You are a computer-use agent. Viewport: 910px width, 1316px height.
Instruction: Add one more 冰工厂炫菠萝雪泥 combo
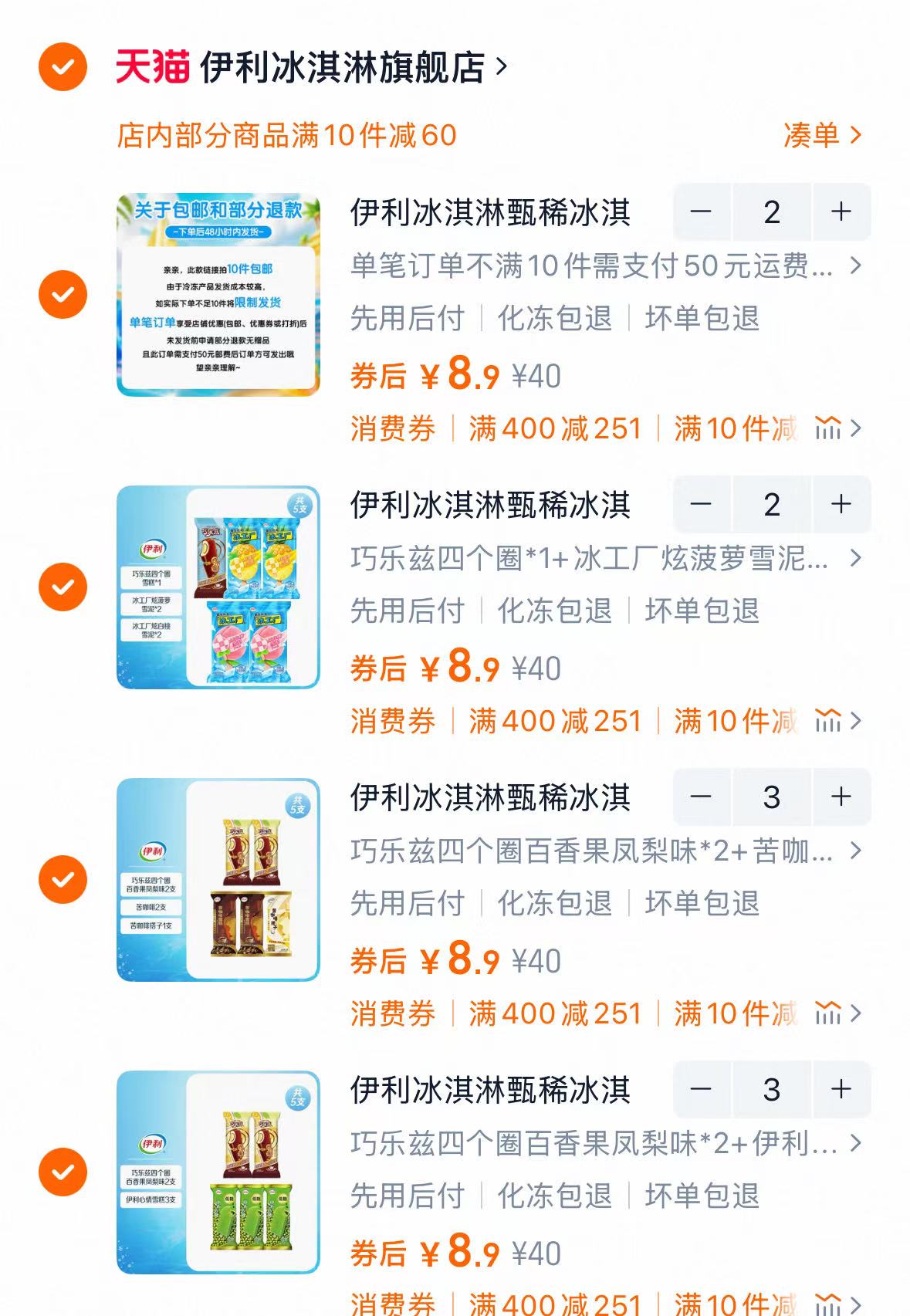click(x=841, y=504)
